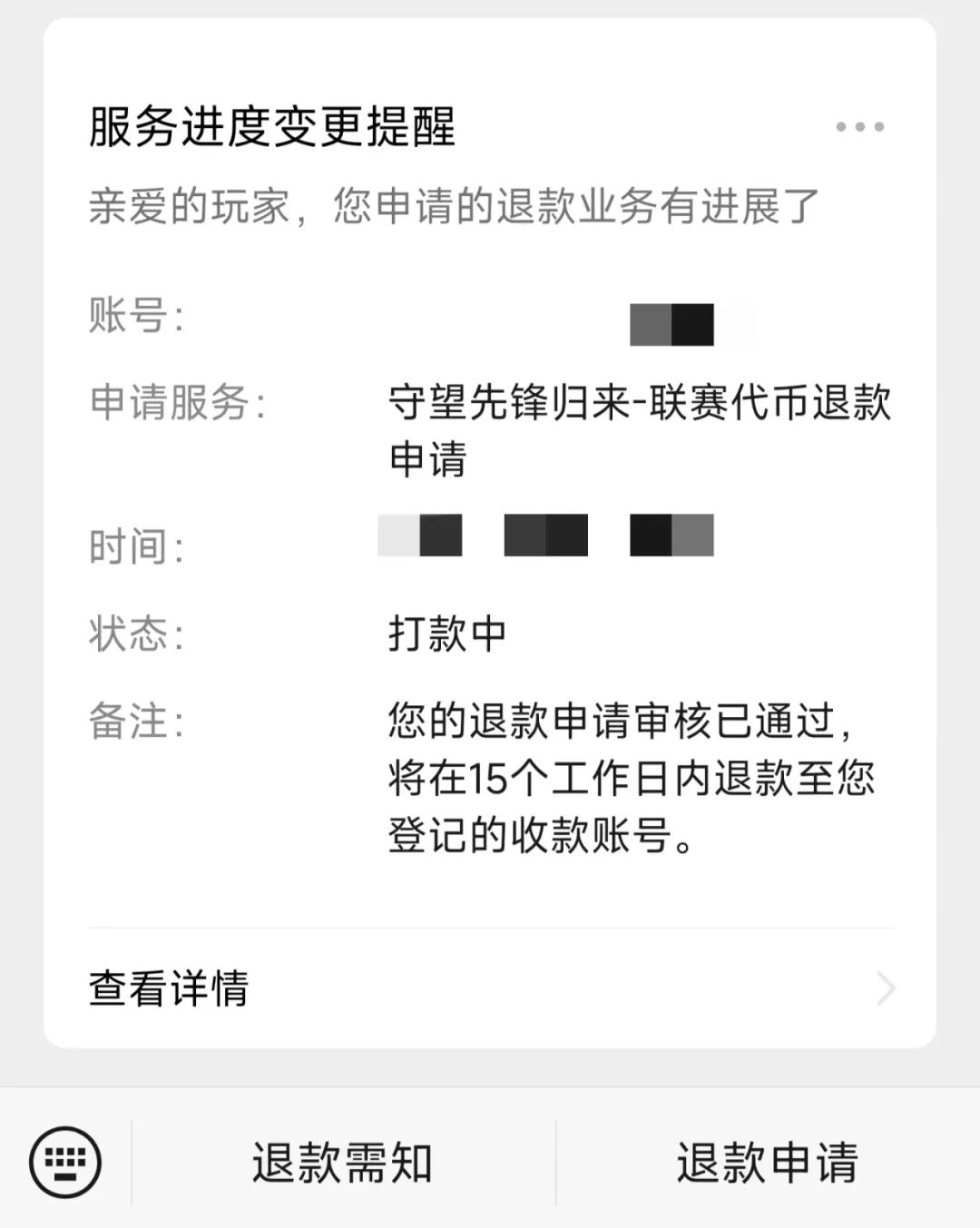This screenshot has width=980, height=1228.
Task: Open the three-dot more options menu
Action: (x=857, y=127)
